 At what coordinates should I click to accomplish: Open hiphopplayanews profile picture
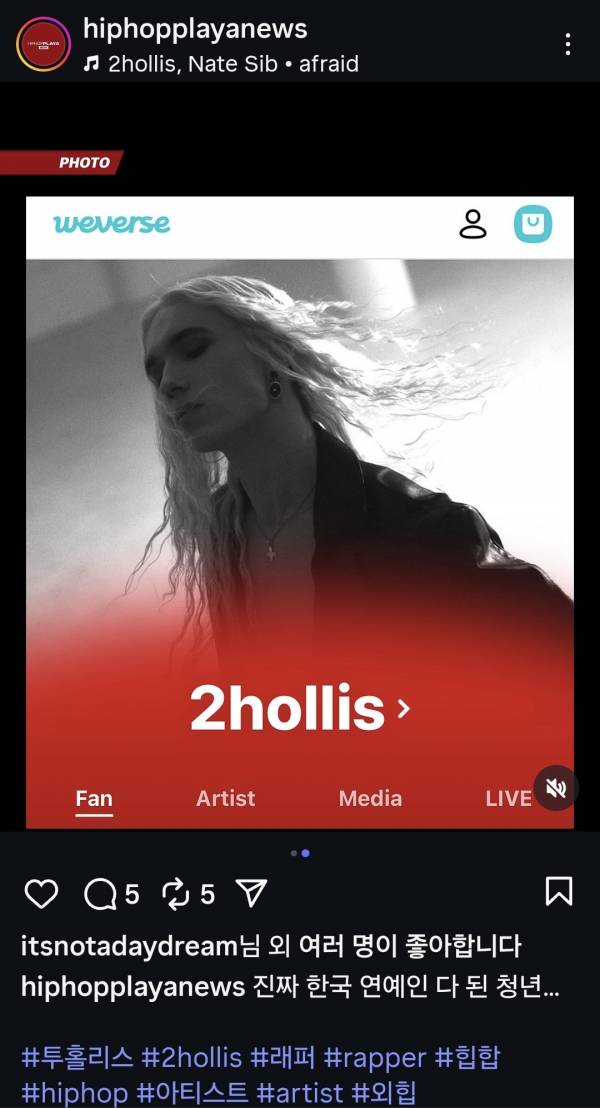pos(44,44)
